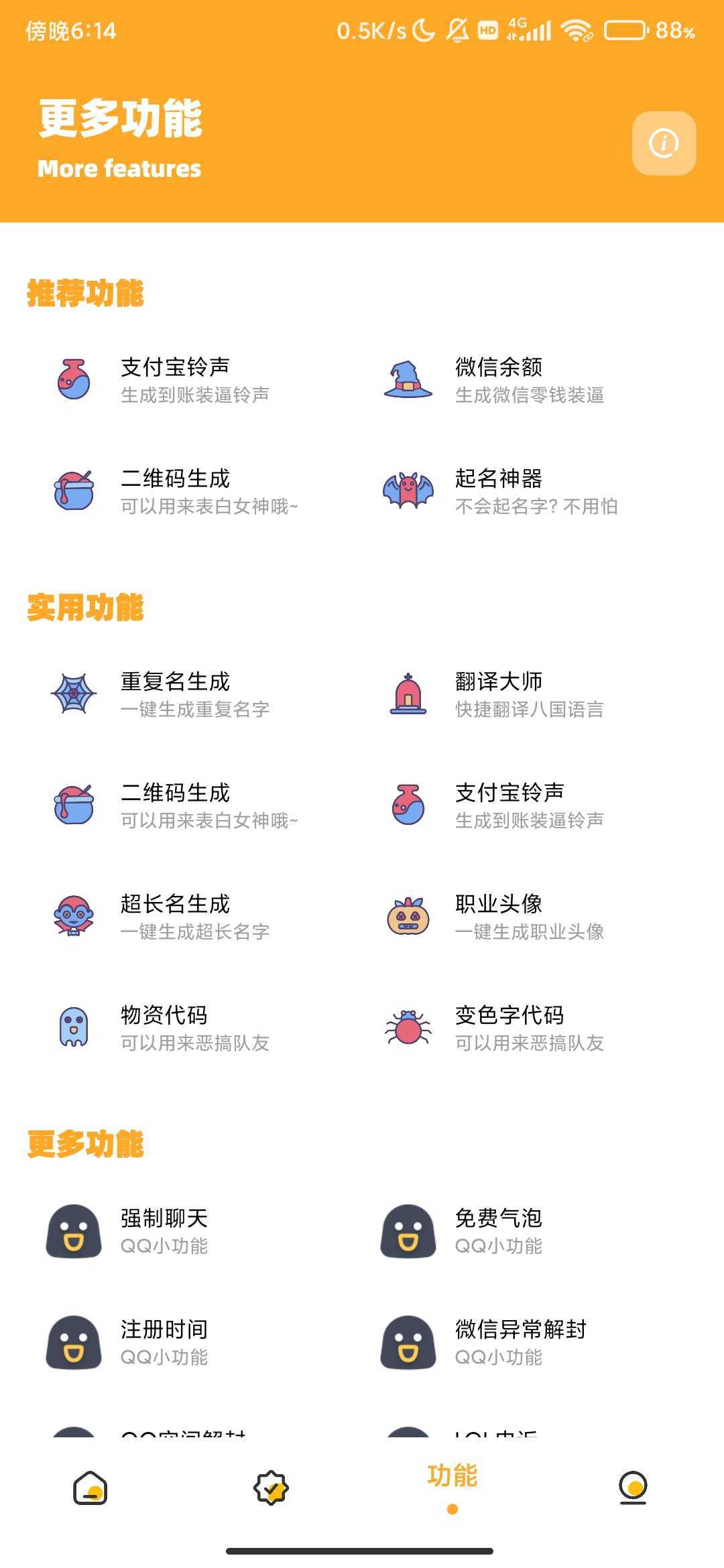Open the verified badge tab
Image resolution: width=724 pixels, height=1568 pixels.
[271, 1488]
